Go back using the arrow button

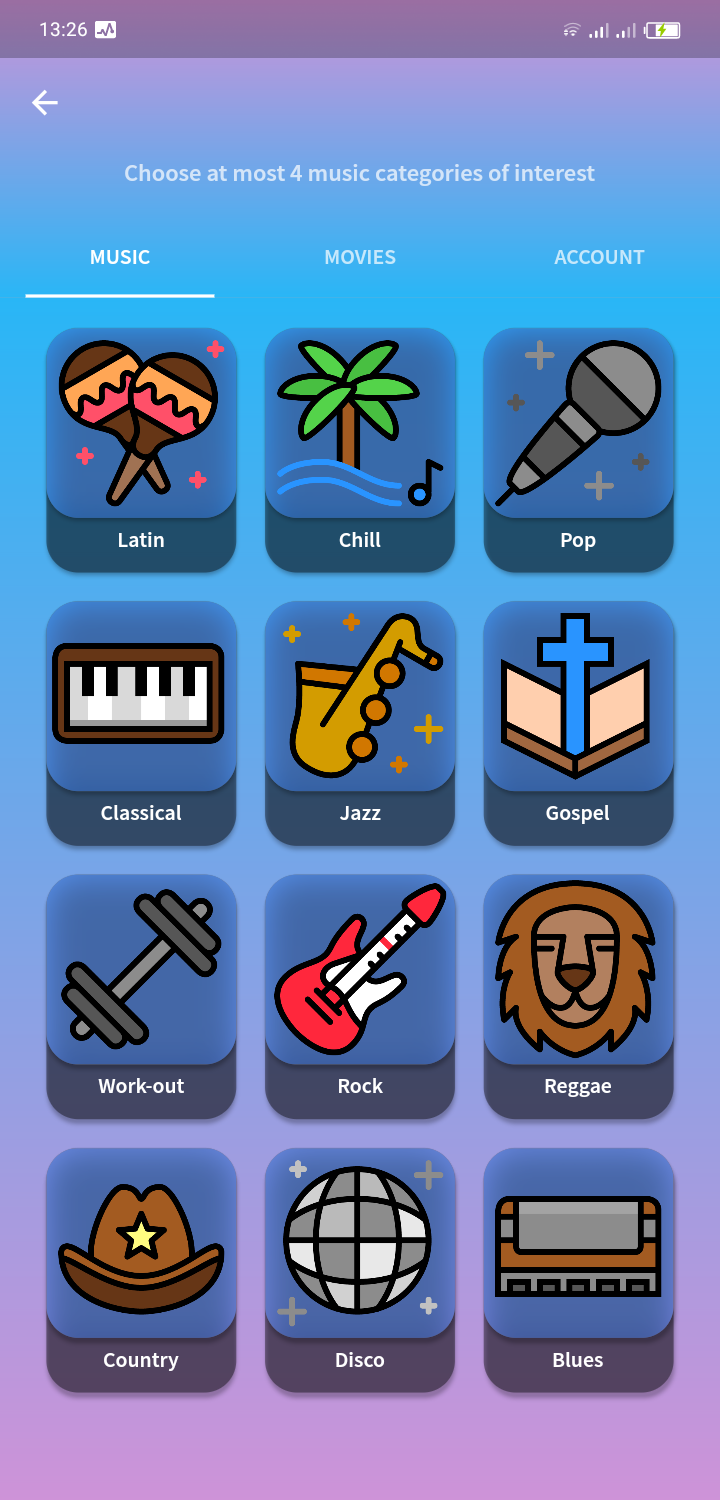pyautogui.click(x=44, y=102)
